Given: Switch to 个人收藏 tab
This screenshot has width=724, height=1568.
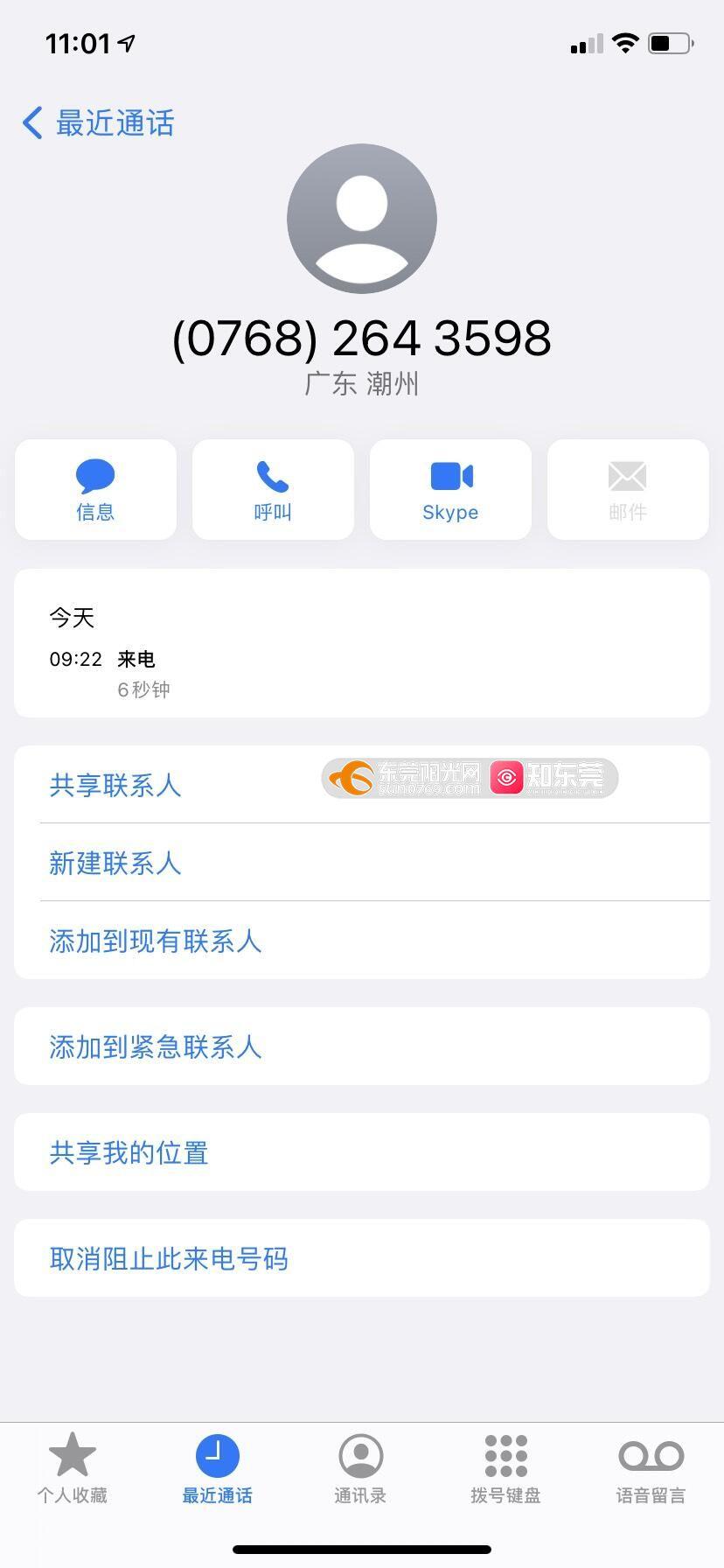Looking at the screenshot, I should [x=72, y=1469].
